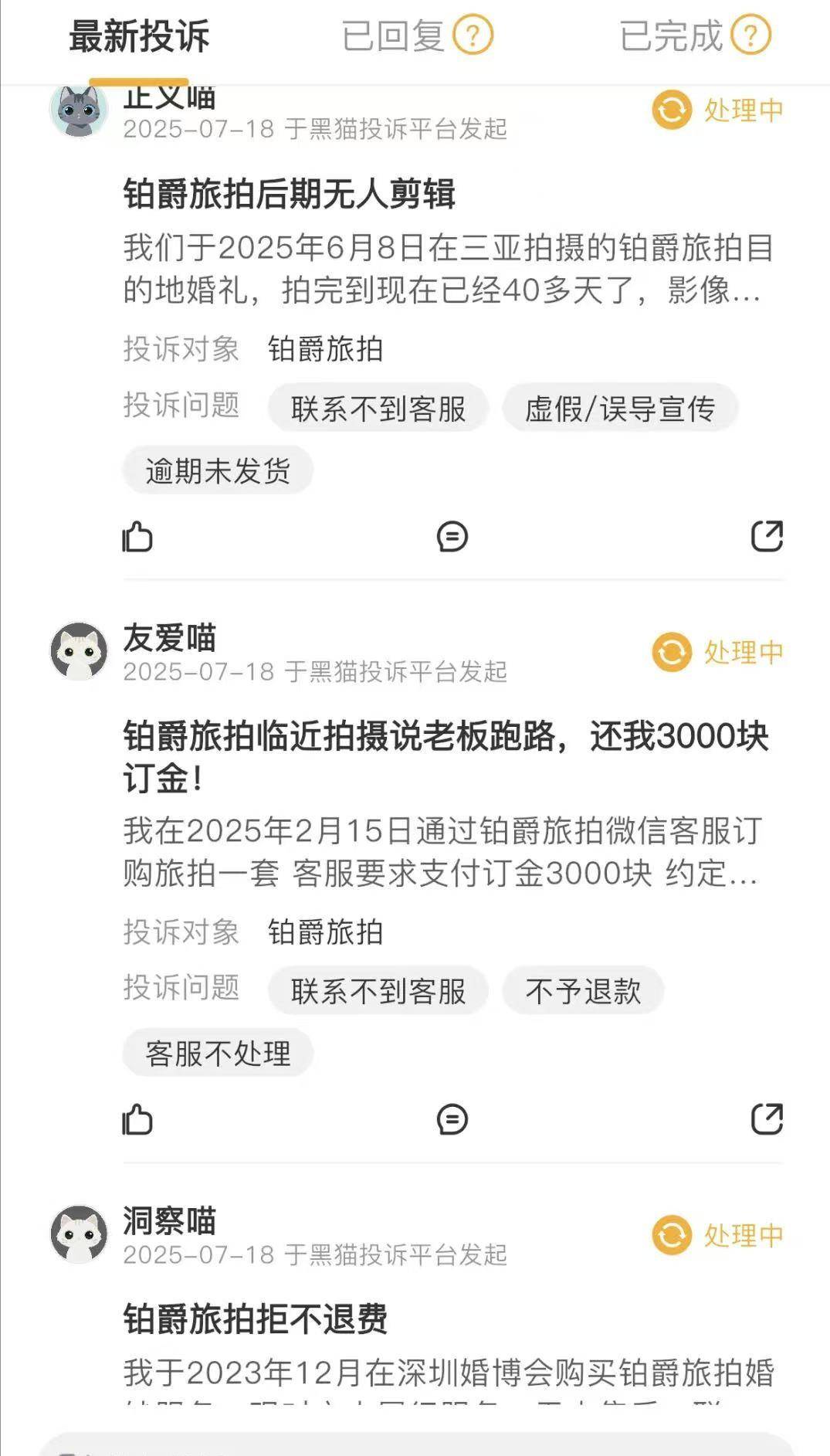Tap the 不予退款 tag

tap(583, 991)
